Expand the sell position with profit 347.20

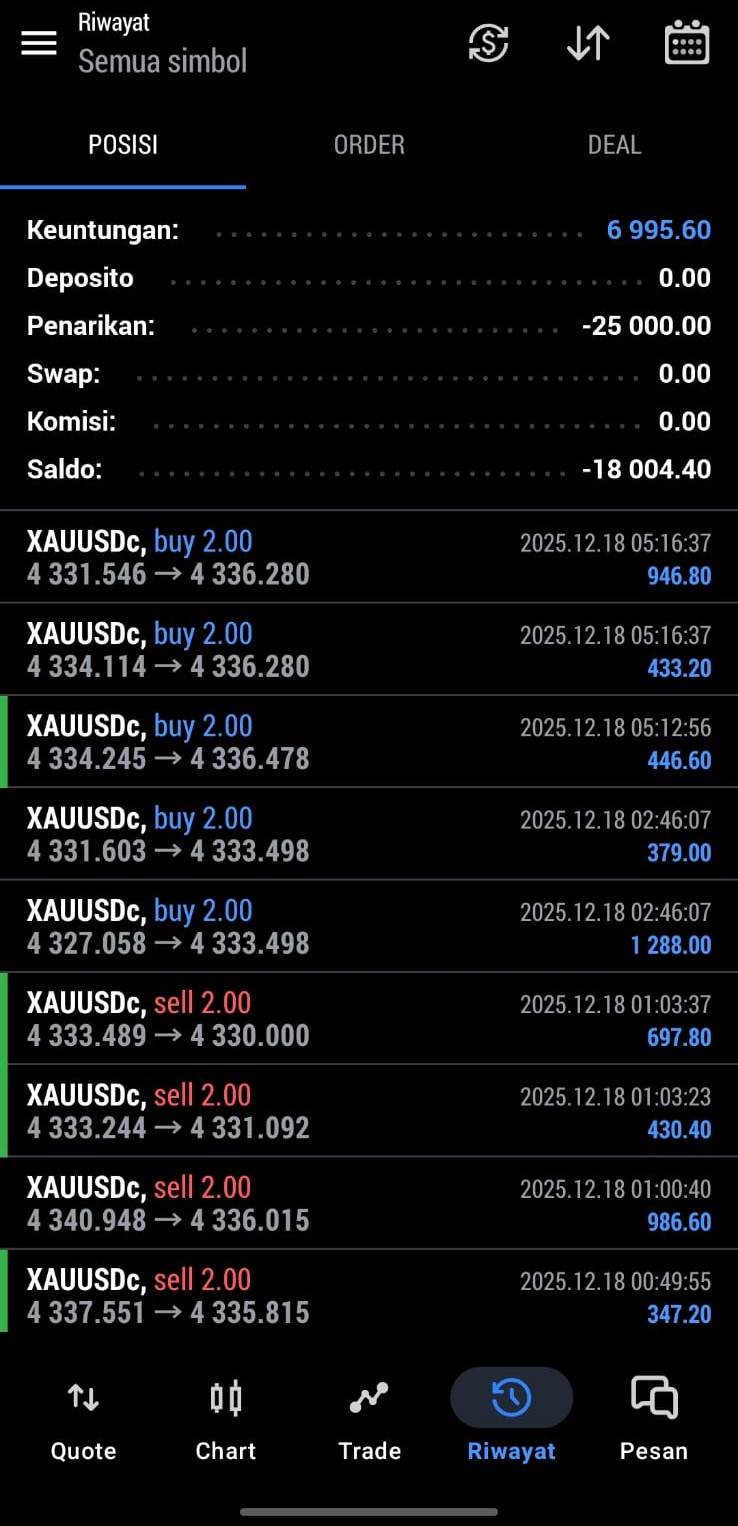pos(369,1295)
